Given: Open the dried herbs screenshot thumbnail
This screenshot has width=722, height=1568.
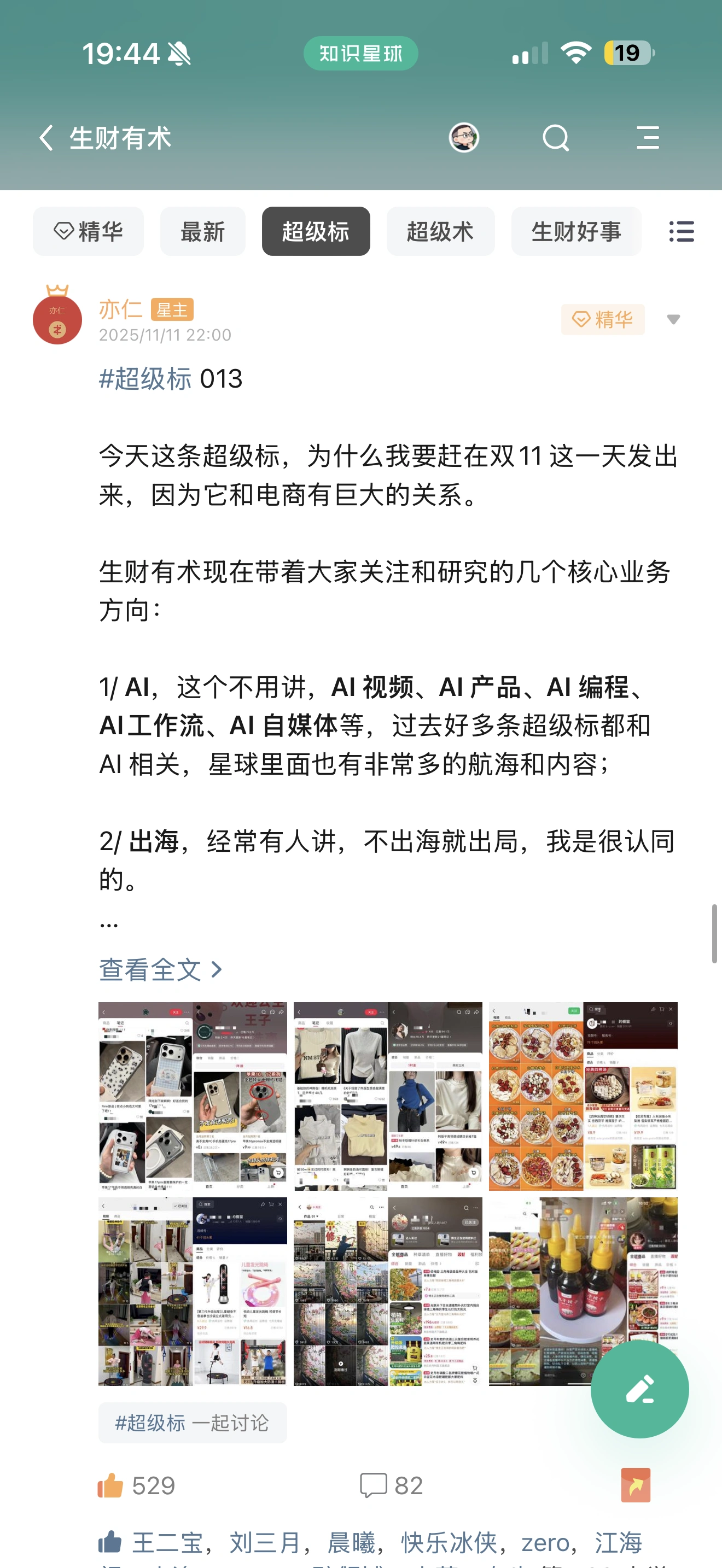Looking at the screenshot, I should click(583, 1096).
